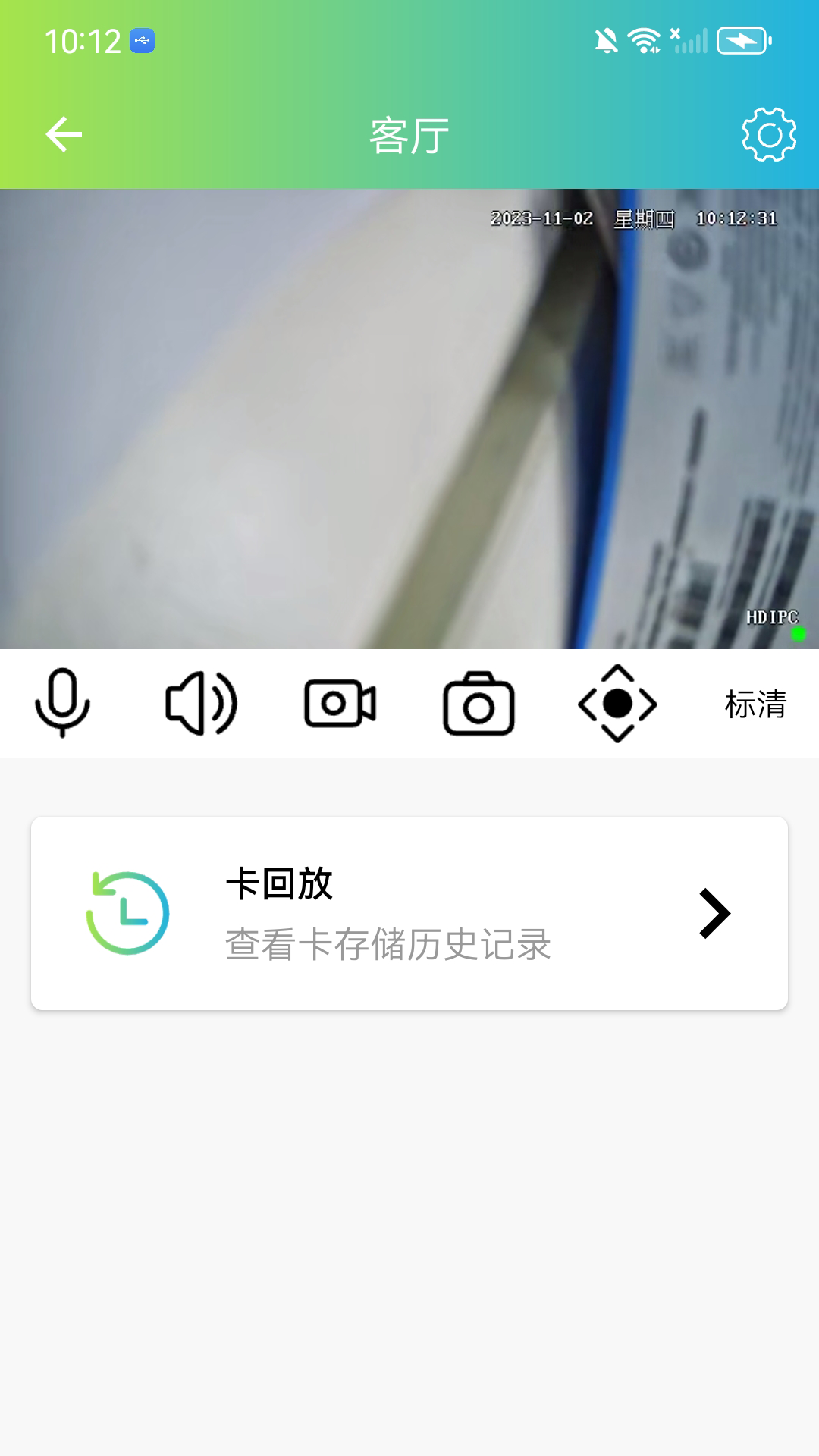Open the pan-tilt direction control
This screenshot has height=1456, width=819.
[x=617, y=704]
